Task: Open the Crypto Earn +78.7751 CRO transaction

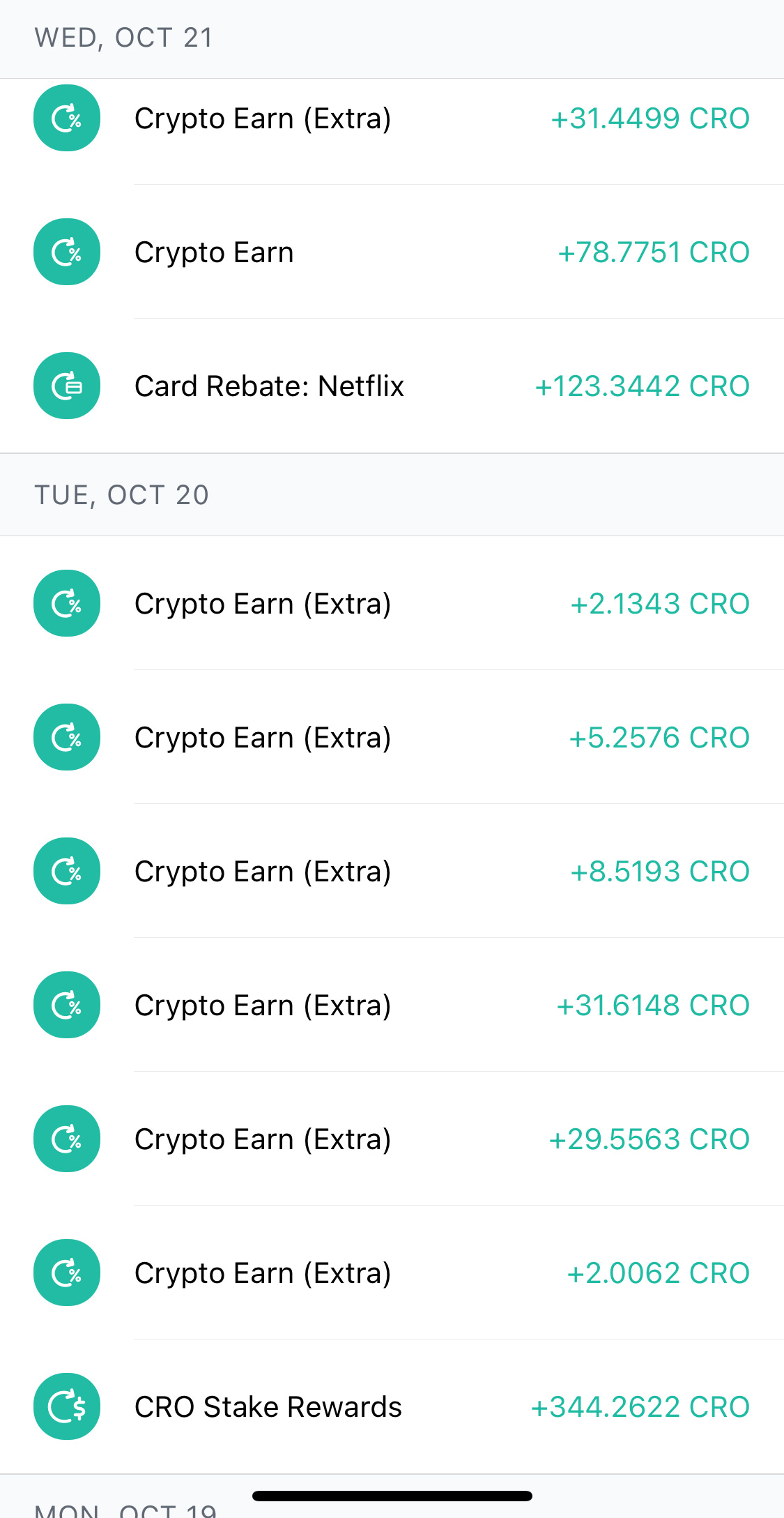Action: (x=392, y=252)
